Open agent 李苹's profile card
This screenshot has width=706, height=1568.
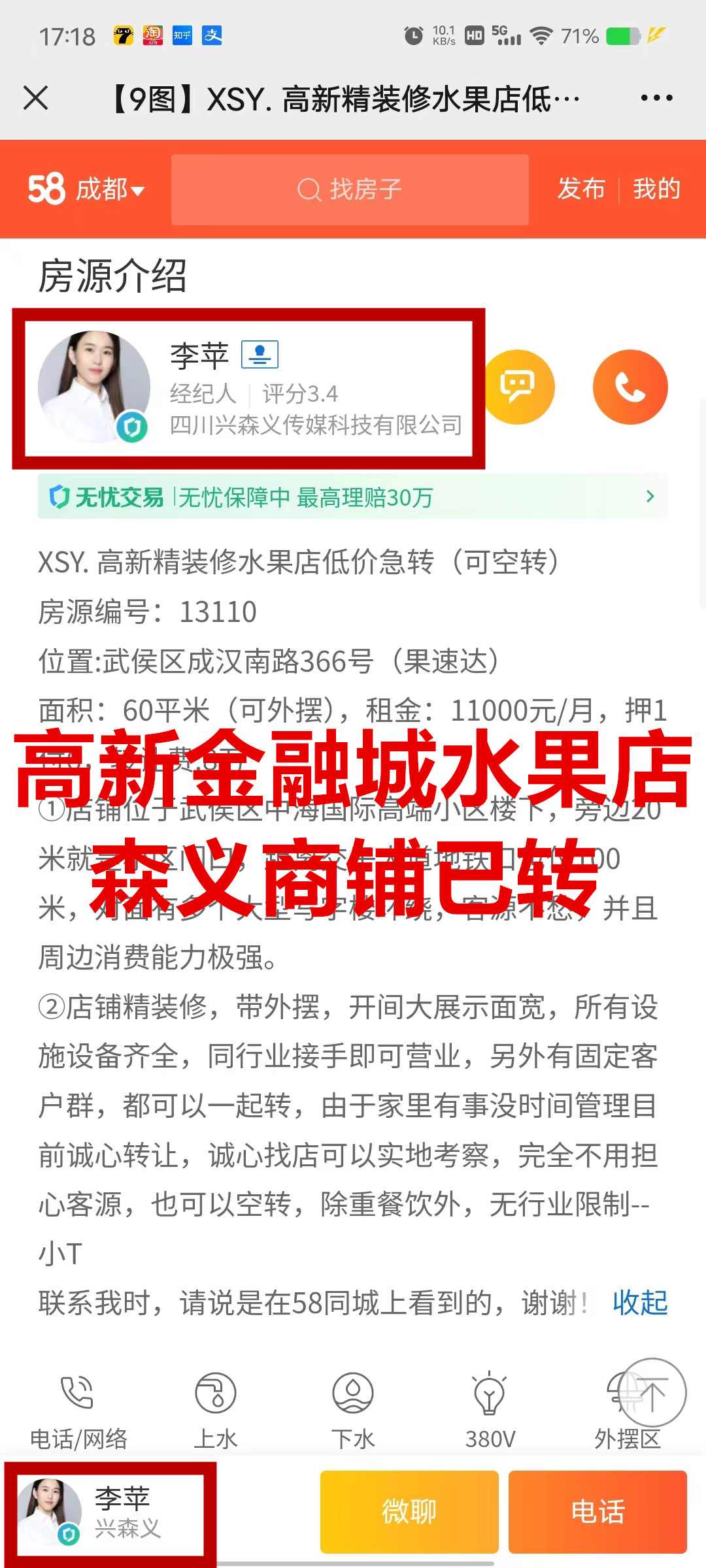[x=249, y=388]
